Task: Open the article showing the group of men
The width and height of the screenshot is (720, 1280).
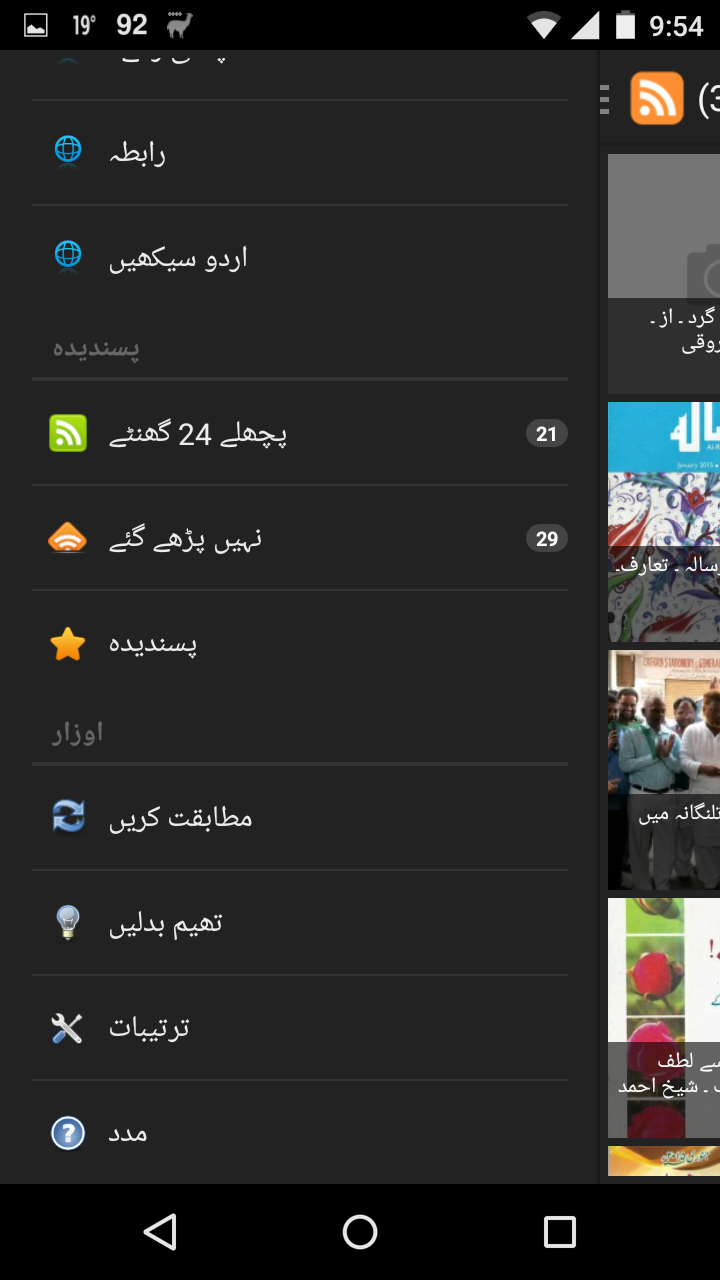Action: click(x=664, y=770)
